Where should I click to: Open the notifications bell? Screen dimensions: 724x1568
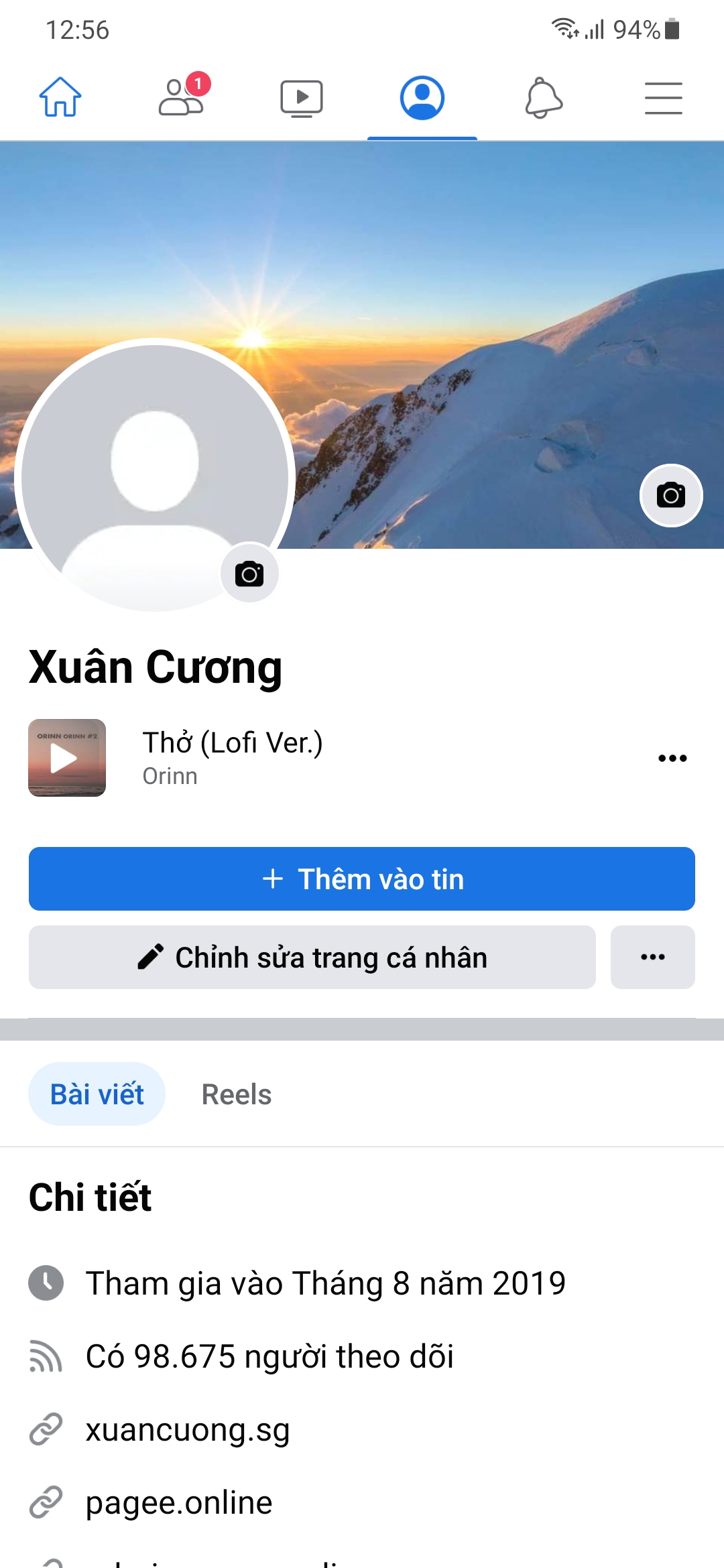543,98
